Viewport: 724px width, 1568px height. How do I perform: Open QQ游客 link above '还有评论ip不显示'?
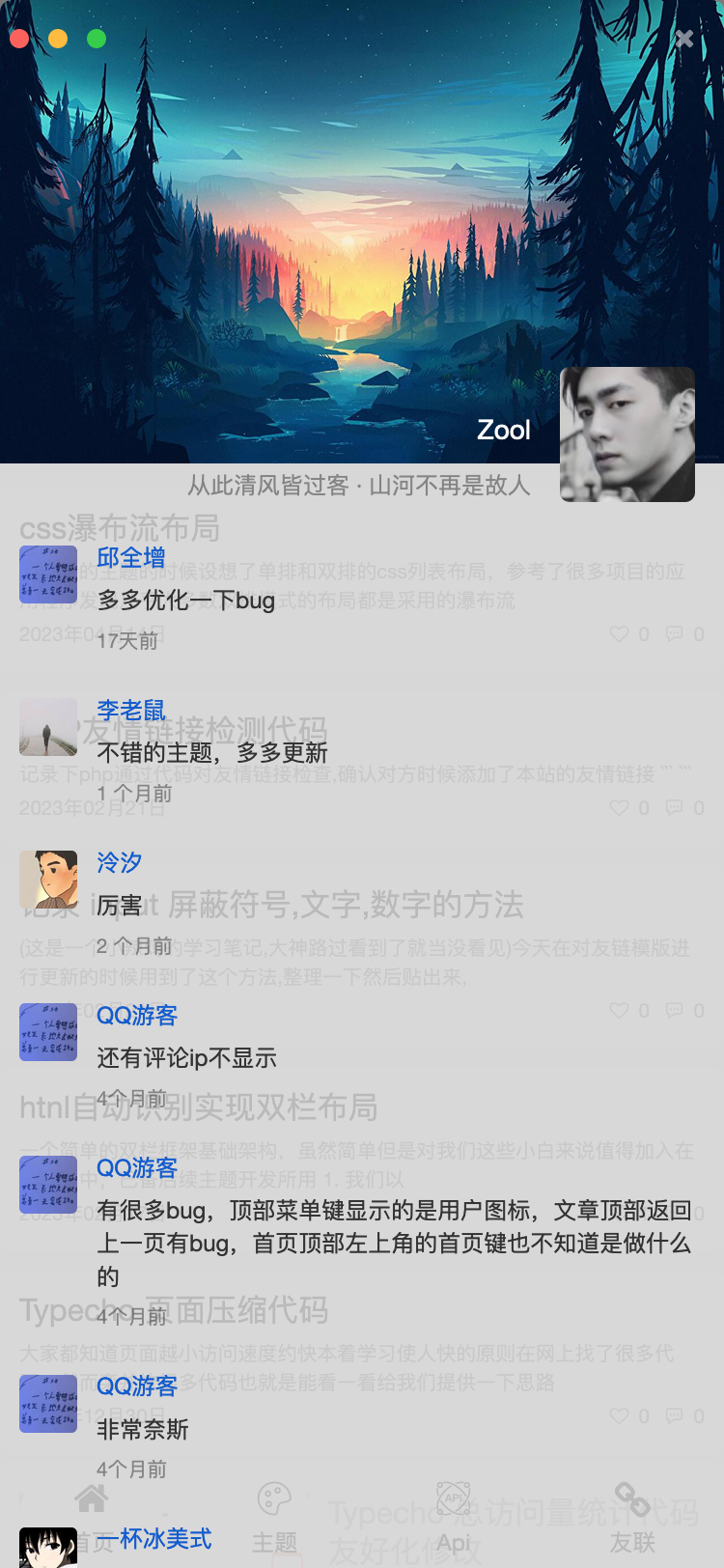pyautogui.click(x=137, y=1015)
